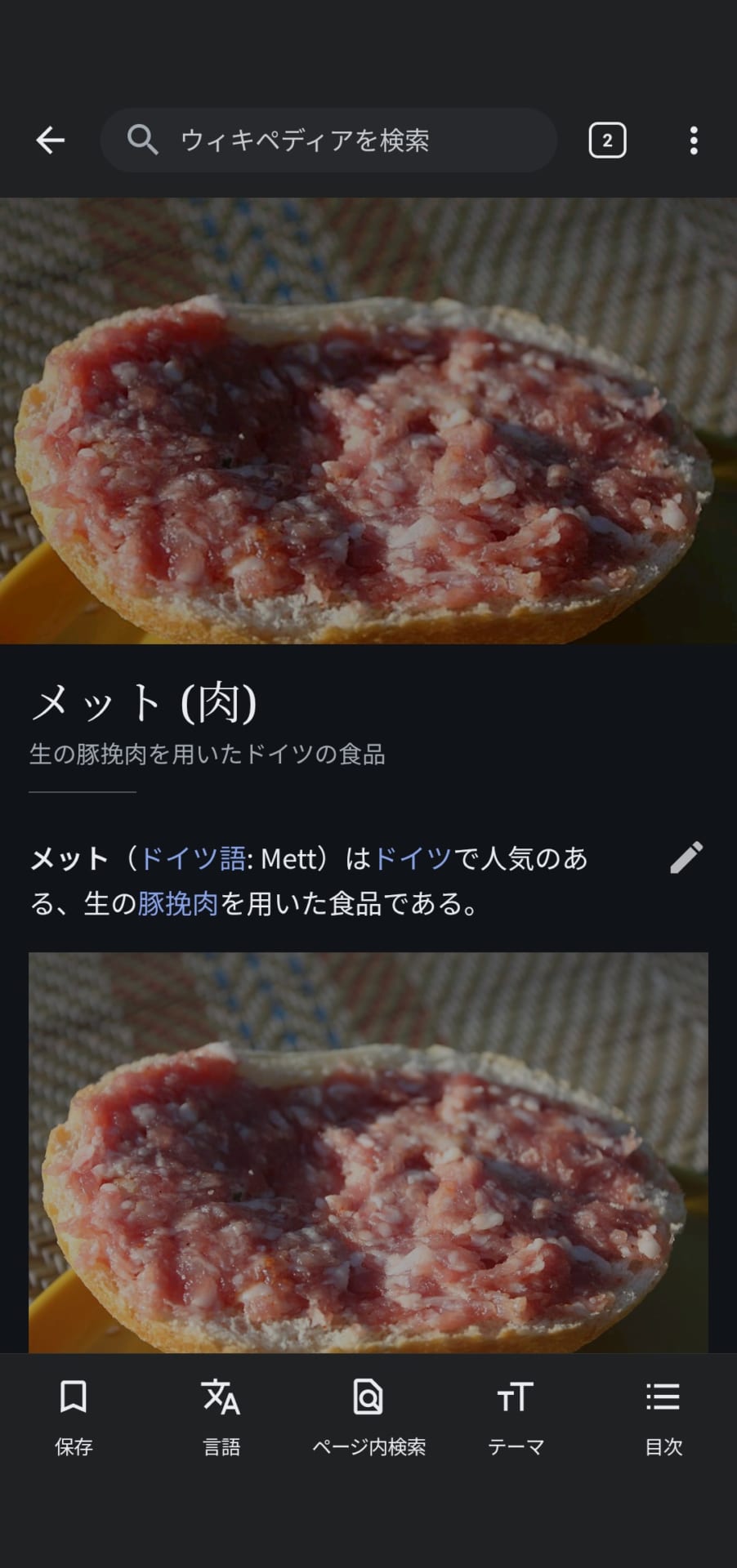The image size is (737, 1568).
Task: Edit the article with the pencil icon
Action: click(x=686, y=857)
